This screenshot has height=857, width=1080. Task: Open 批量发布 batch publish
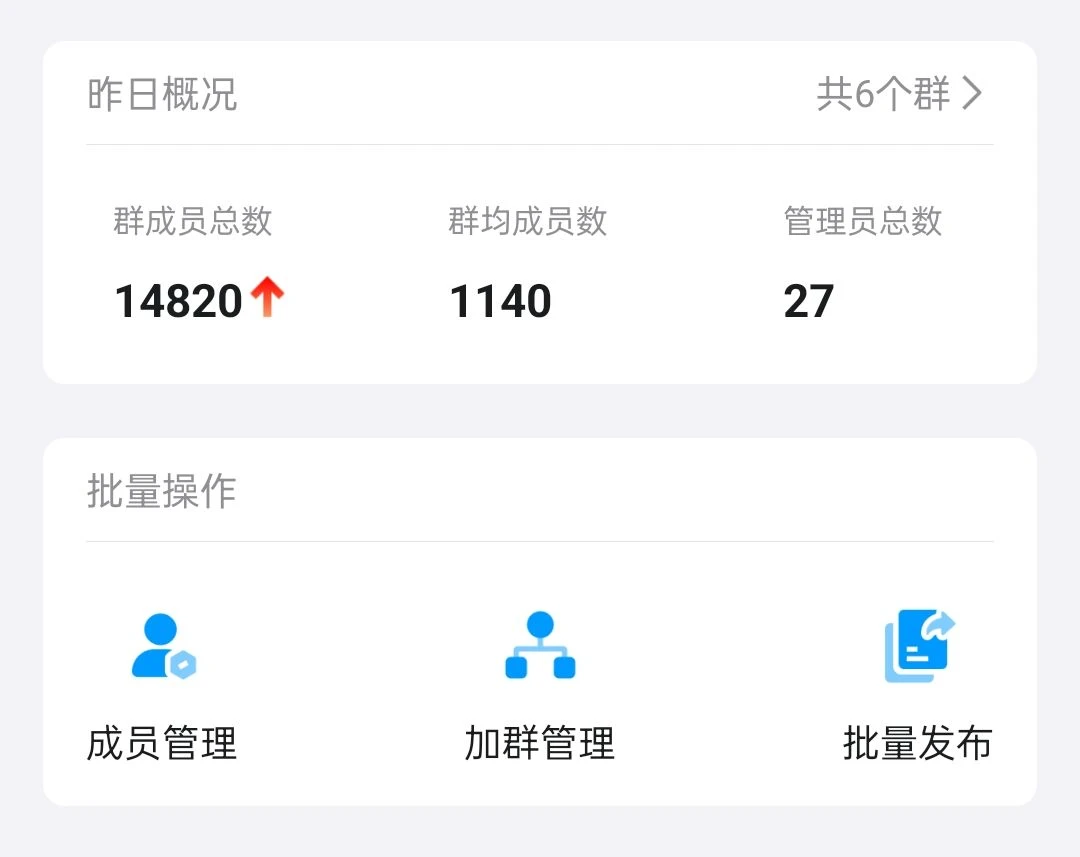pyautogui.click(x=917, y=686)
